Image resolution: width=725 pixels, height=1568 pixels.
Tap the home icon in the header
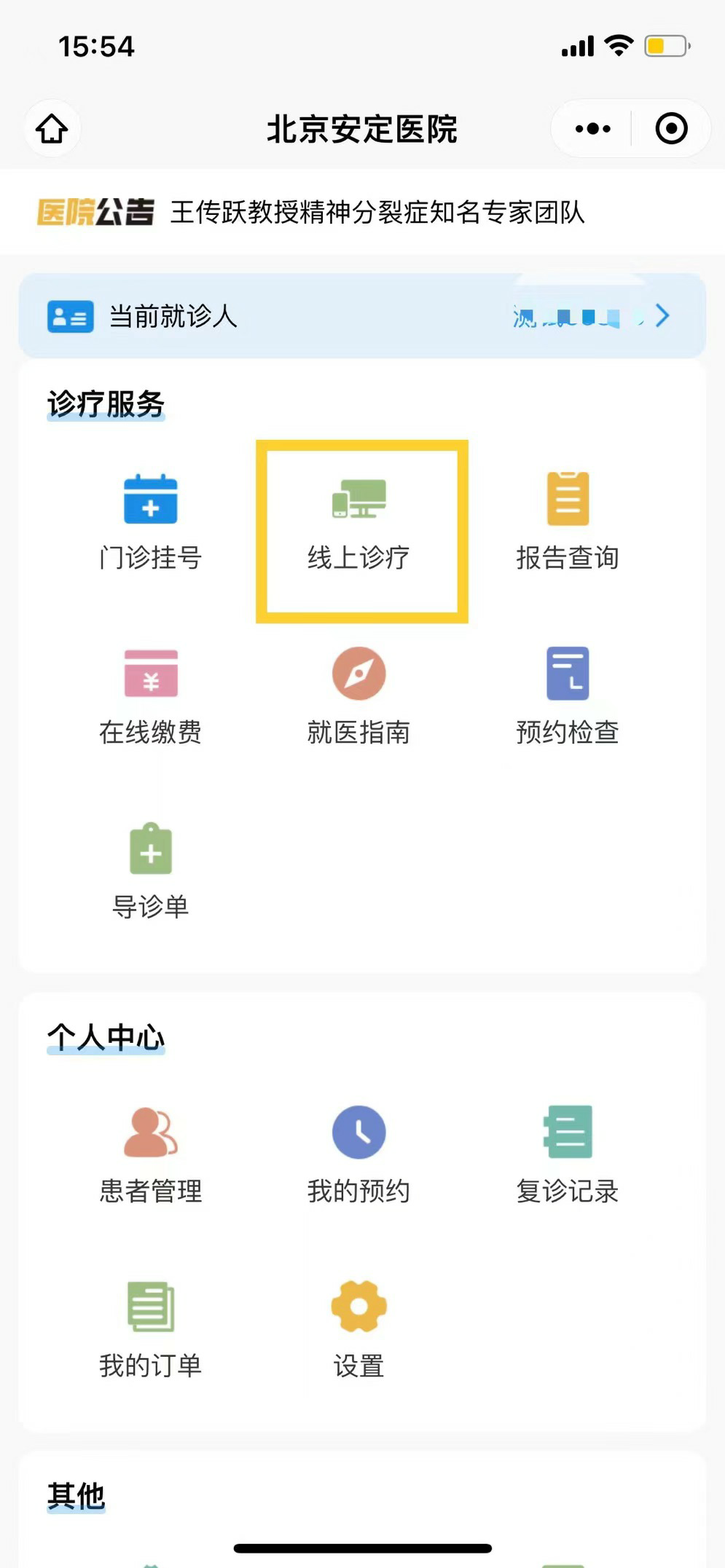52,129
